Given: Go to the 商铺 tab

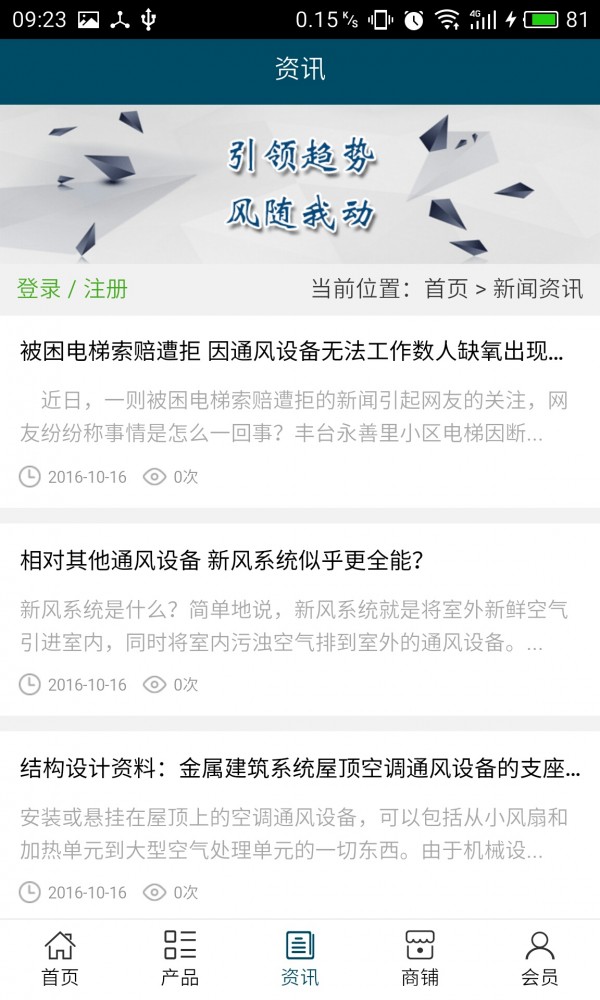Looking at the screenshot, I should tap(420, 958).
